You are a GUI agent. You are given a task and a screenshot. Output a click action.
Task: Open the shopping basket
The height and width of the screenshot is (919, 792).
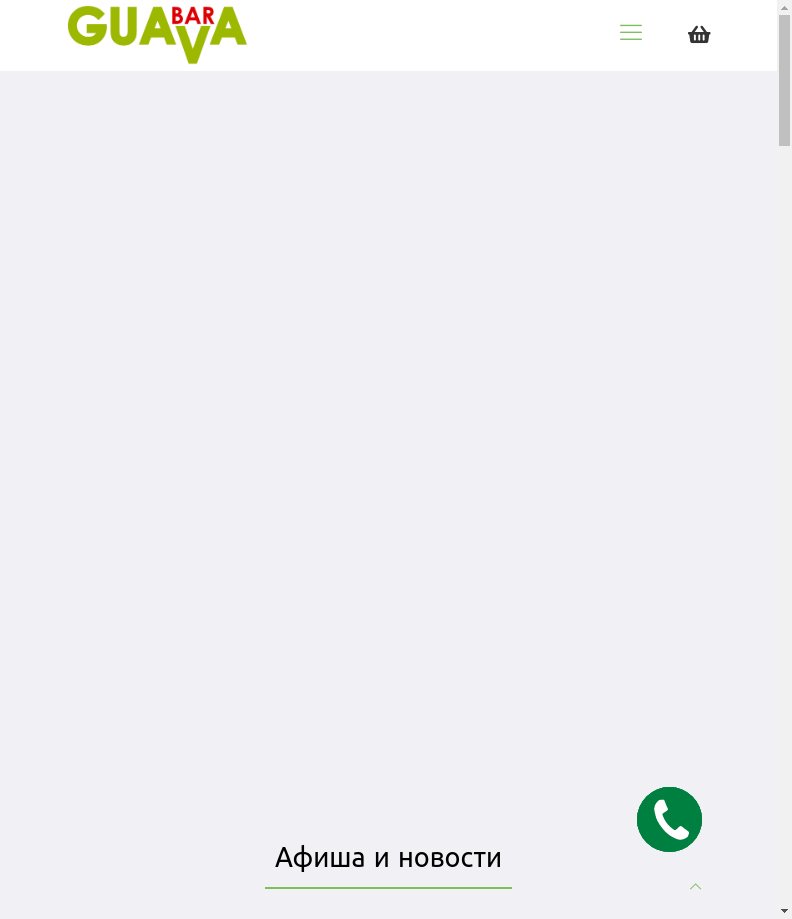coord(699,35)
